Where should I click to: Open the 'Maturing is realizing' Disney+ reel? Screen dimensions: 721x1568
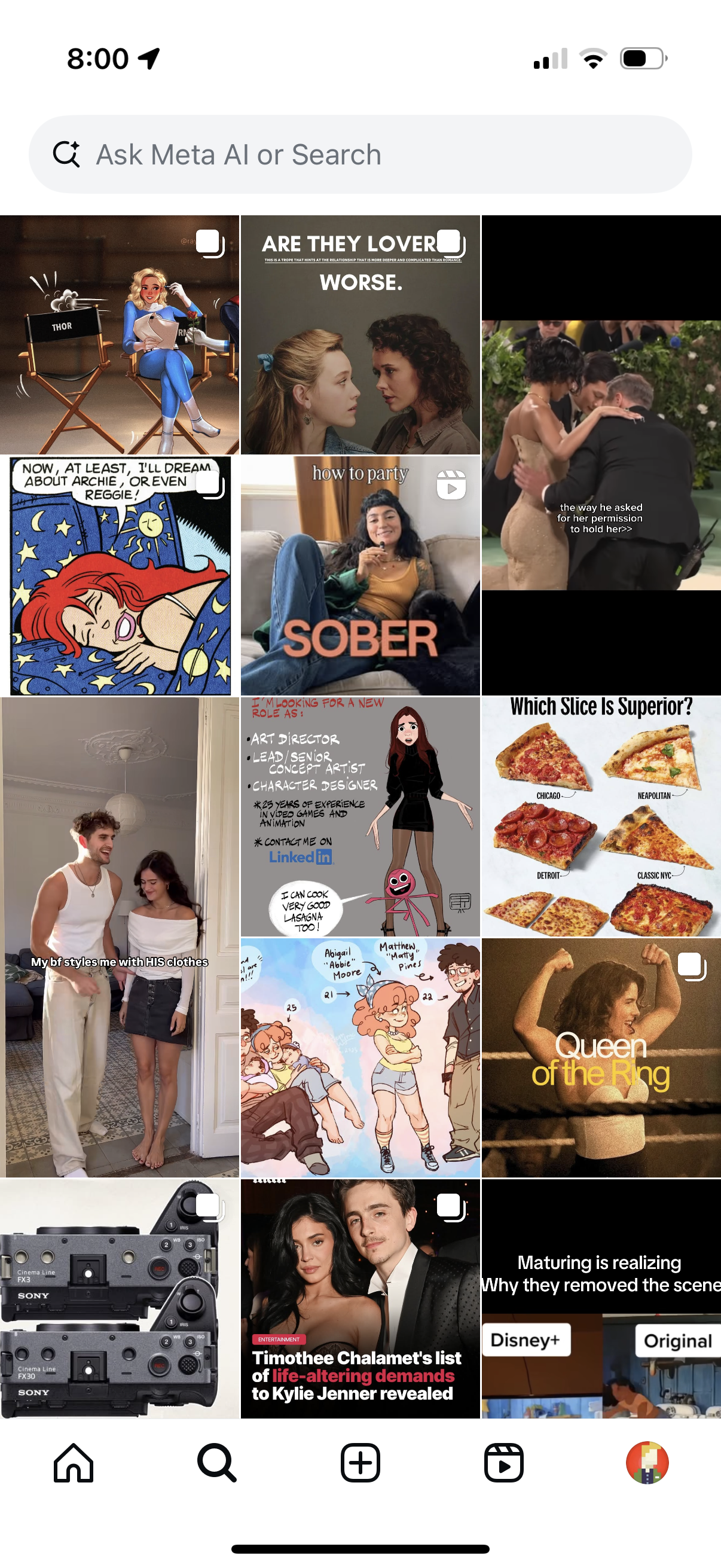click(x=601, y=1298)
